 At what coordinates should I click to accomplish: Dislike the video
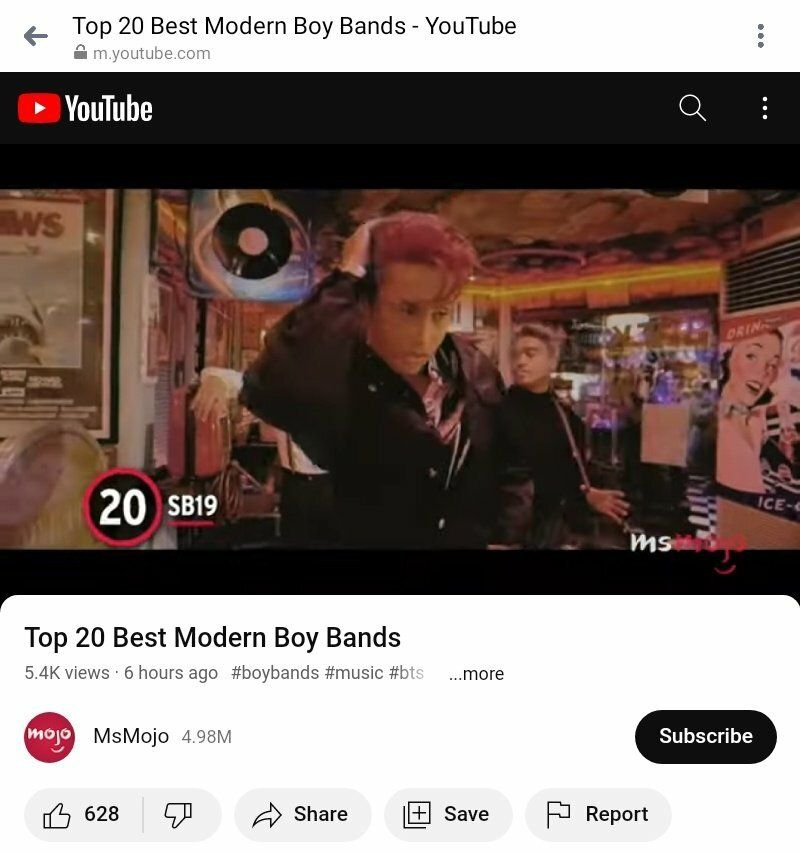[x=178, y=815]
